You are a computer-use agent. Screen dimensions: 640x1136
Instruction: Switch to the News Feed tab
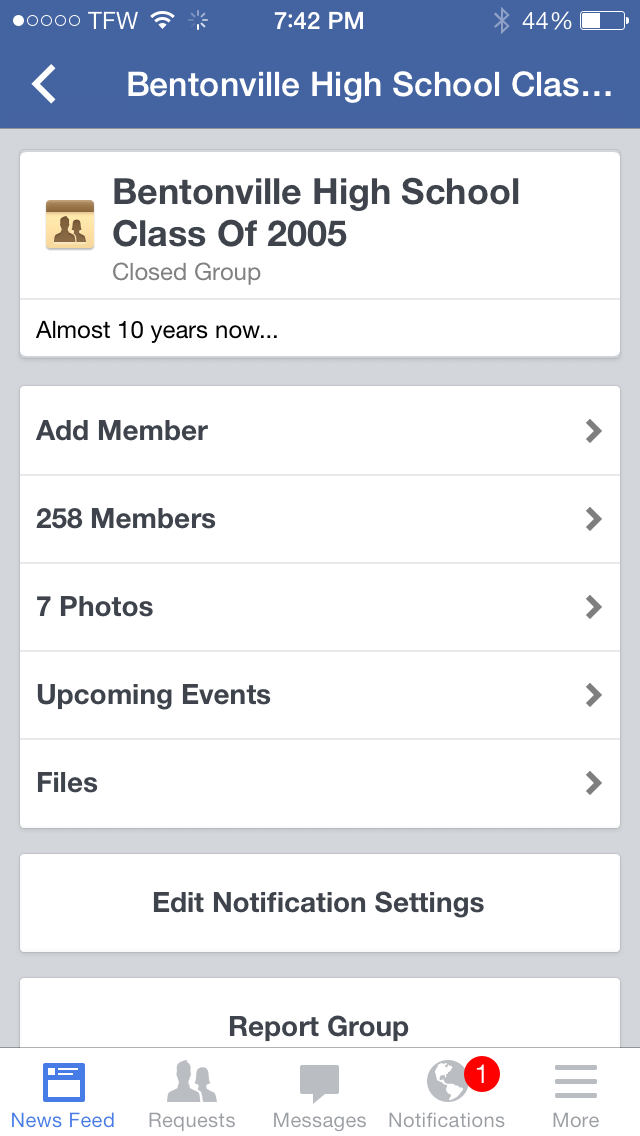pos(63,1094)
